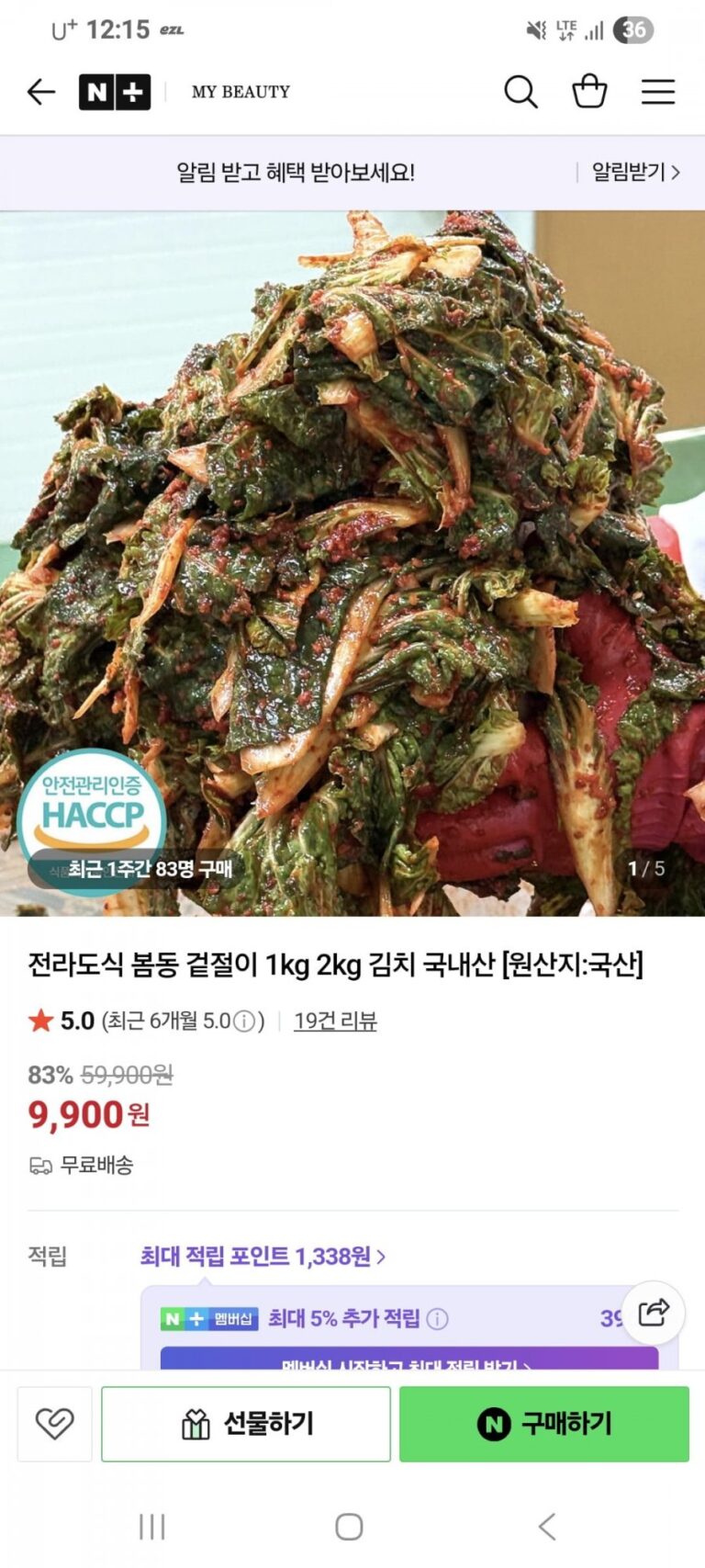Show info for 최대 5% 추가 적립
The image size is (705, 1568).
click(438, 1319)
